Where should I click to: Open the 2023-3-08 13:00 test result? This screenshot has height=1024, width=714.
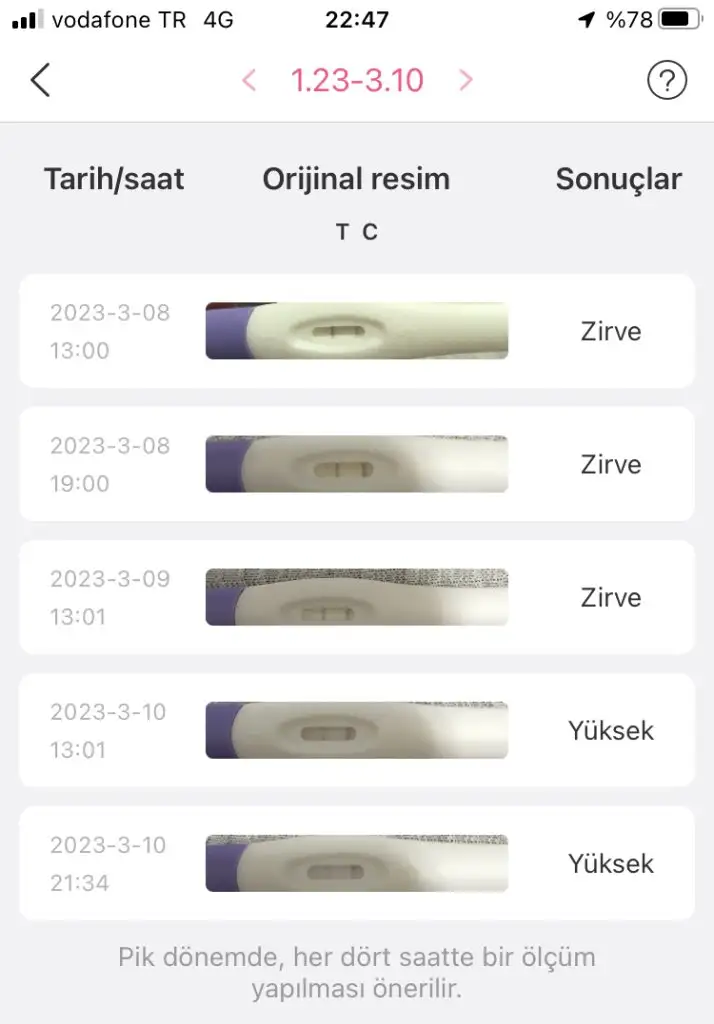click(356, 331)
